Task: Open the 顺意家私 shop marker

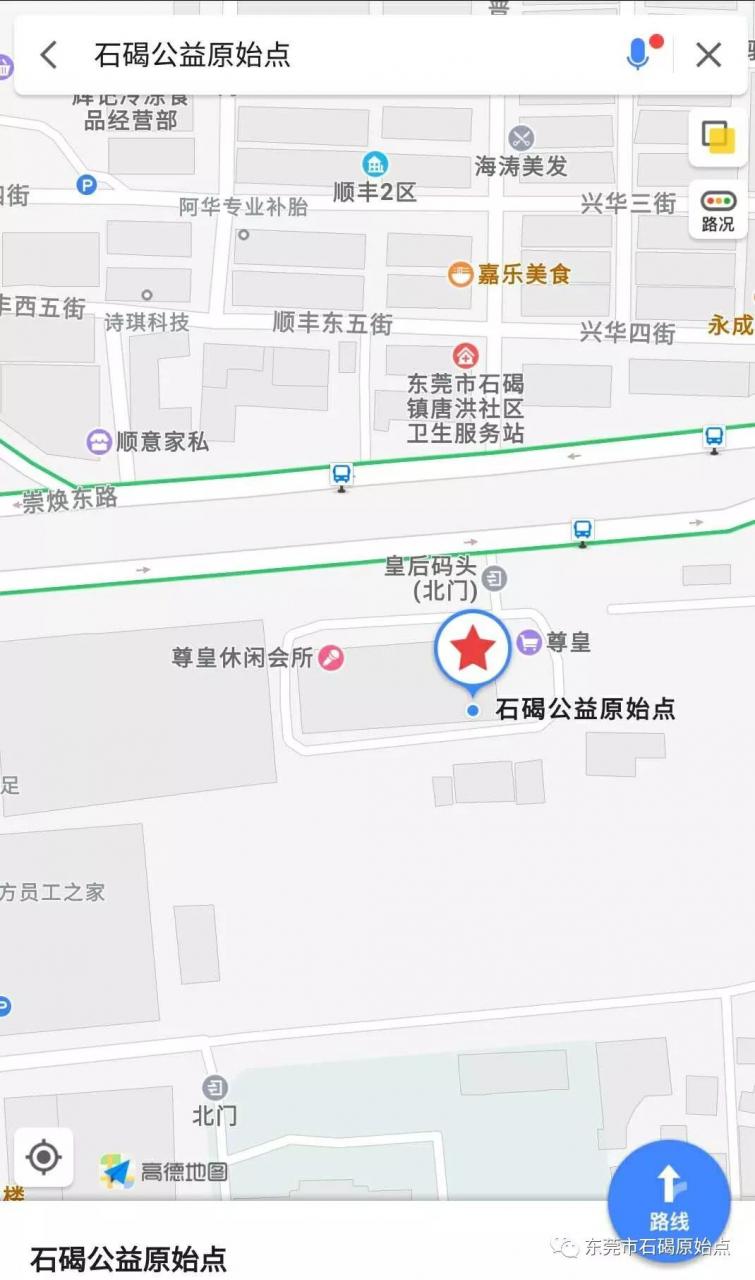Action: coord(99,441)
